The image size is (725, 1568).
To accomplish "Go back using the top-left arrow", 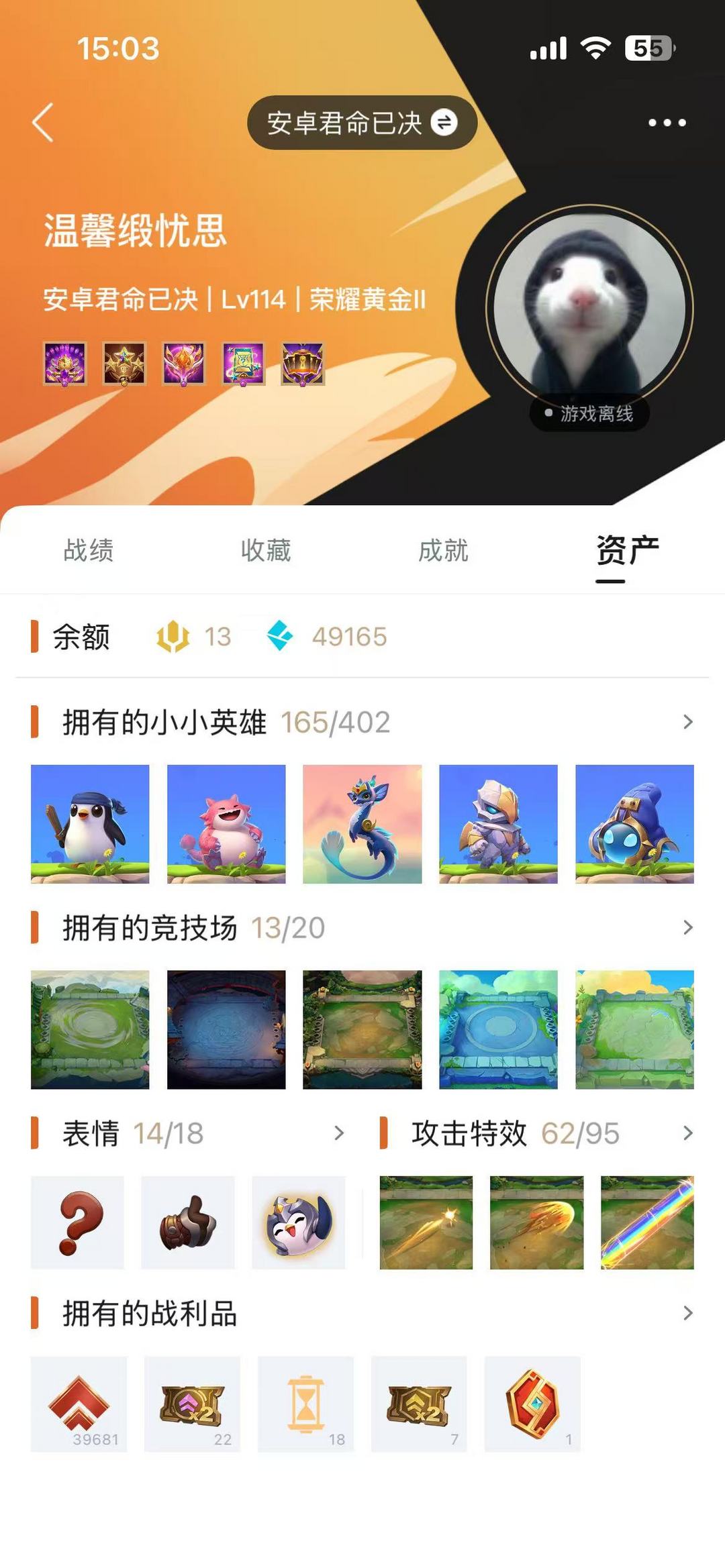I will coord(43,123).
